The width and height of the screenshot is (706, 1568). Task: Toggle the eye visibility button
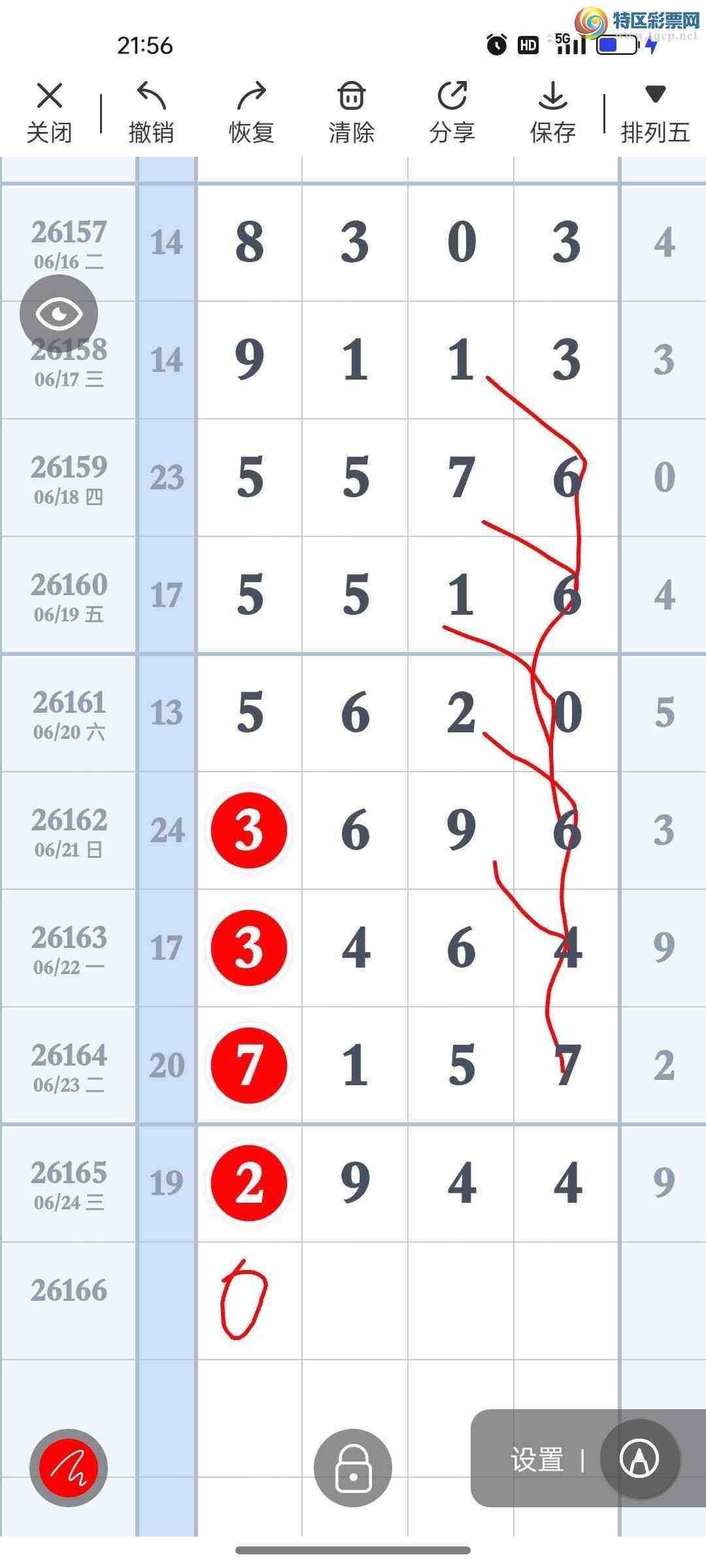tap(59, 314)
